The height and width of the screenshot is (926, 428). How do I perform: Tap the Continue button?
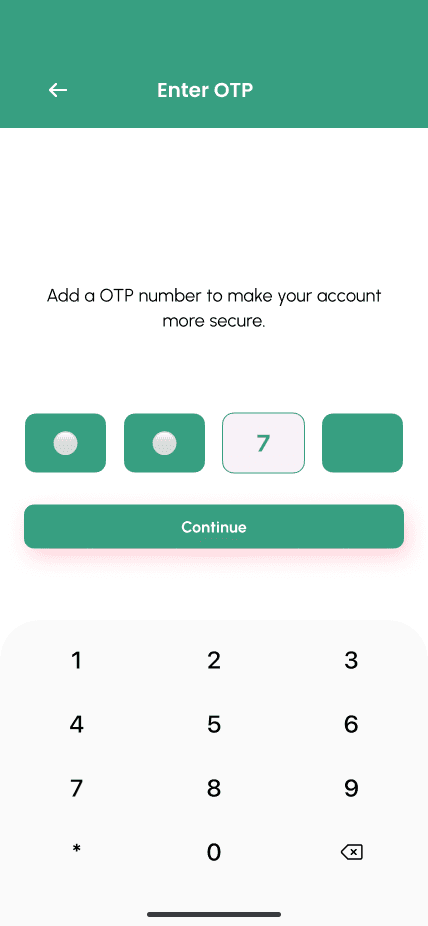pos(214,526)
